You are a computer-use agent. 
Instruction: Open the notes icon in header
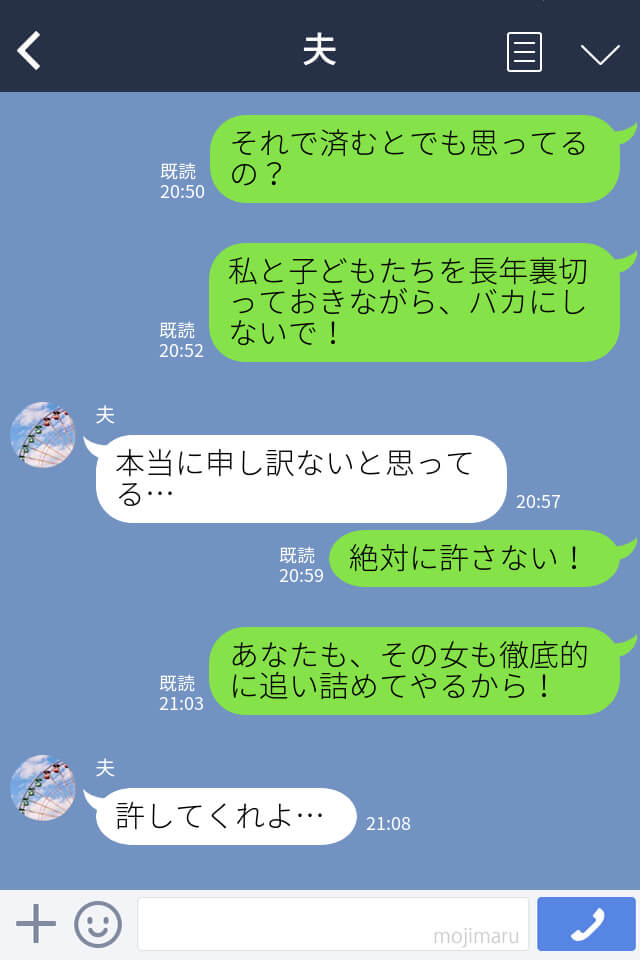pyautogui.click(x=524, y=52)
